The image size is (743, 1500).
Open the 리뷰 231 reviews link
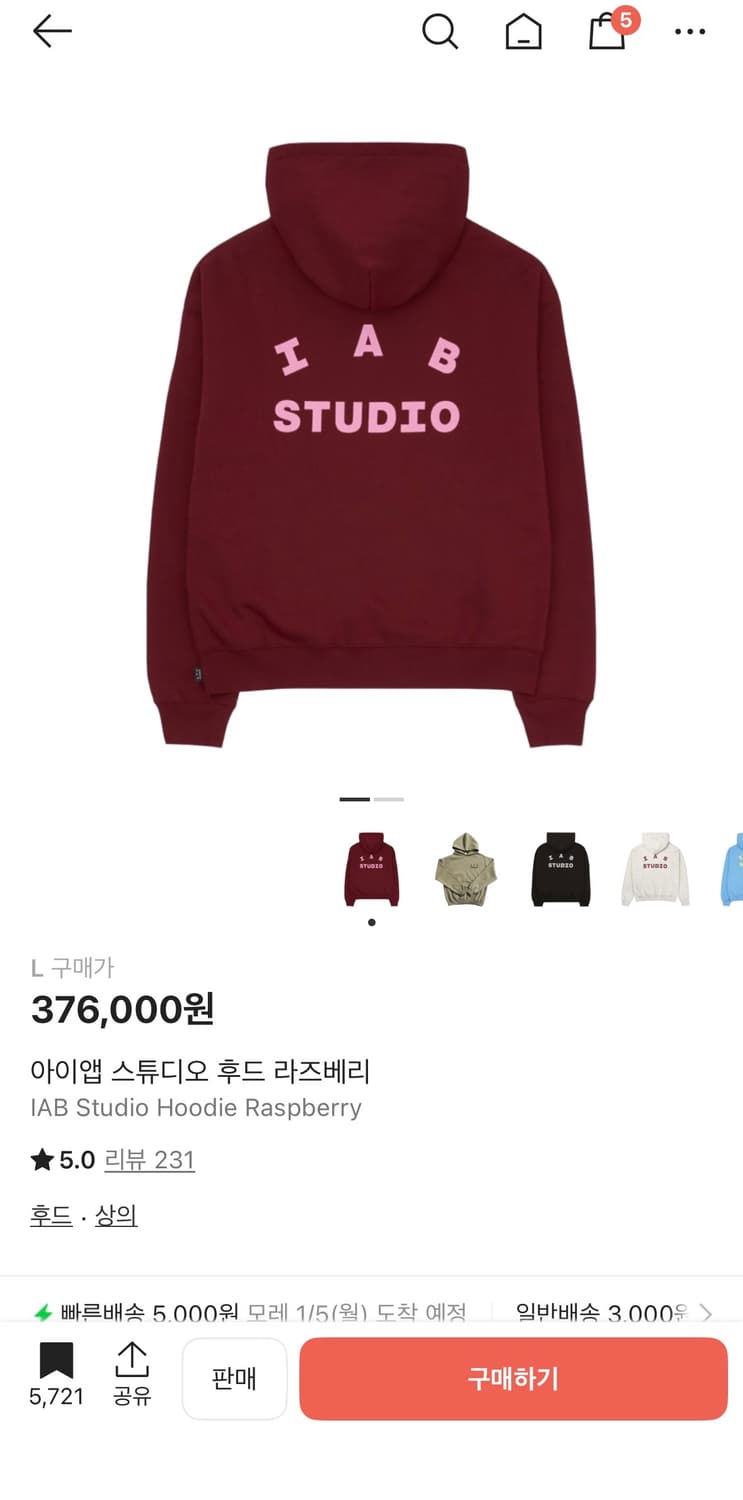tap(148, 1162)
